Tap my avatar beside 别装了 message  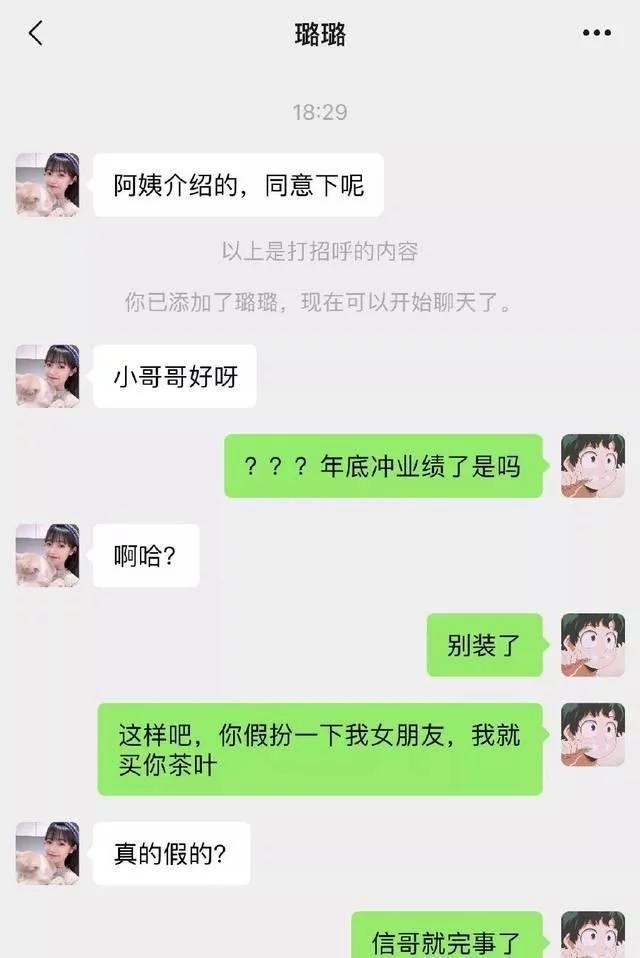[592, 645]
